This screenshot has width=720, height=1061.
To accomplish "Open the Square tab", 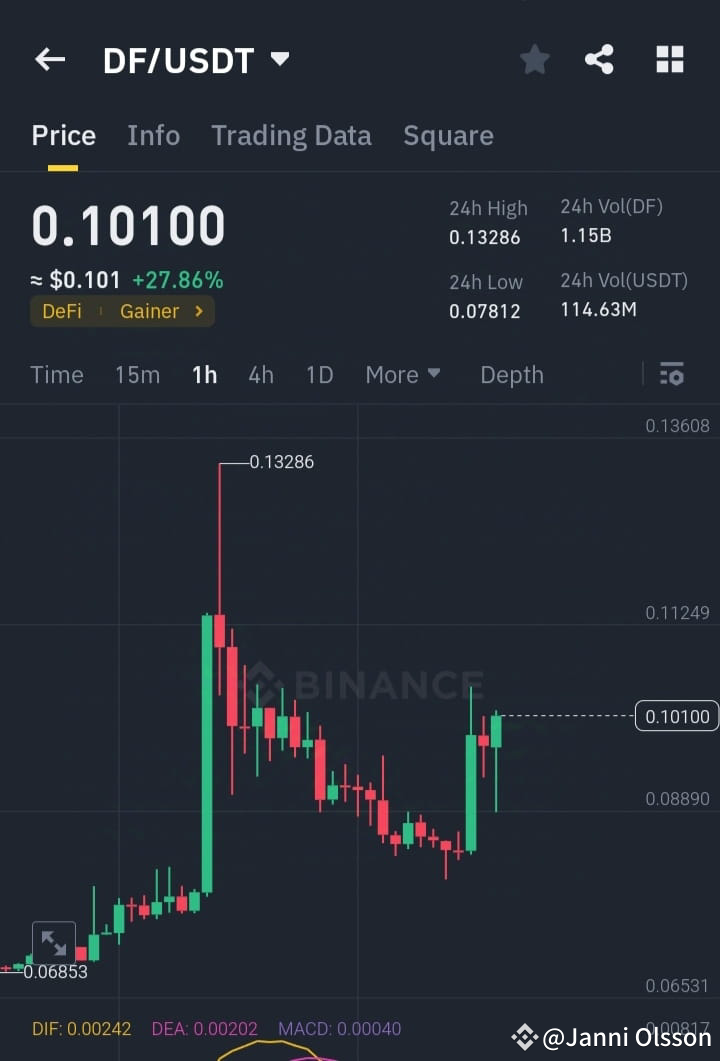I will pyautogui.click(x=448, y=135).
